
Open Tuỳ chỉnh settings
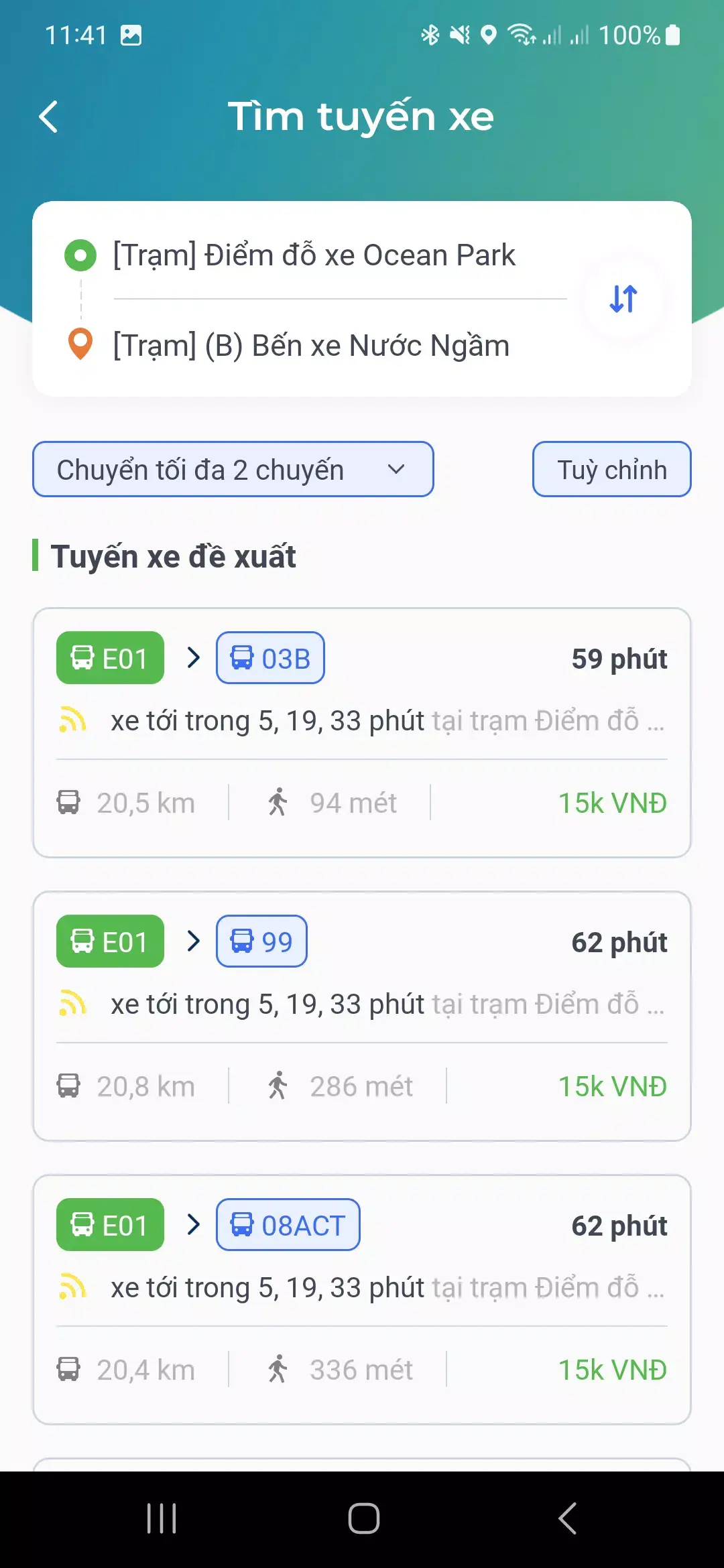click(611, 469)
